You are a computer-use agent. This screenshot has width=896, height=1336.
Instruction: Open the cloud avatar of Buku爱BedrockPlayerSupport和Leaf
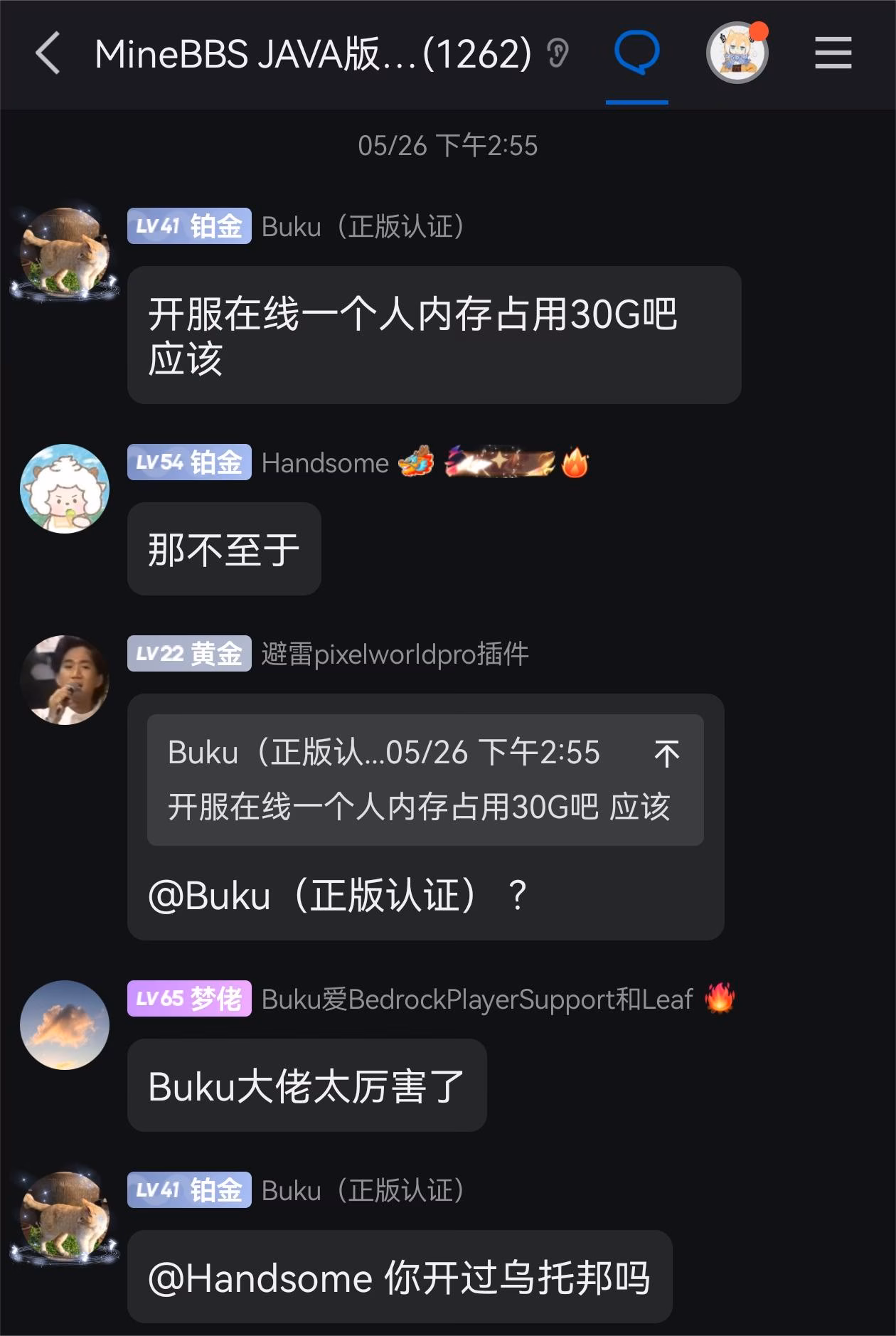(x=65, y=1025)
